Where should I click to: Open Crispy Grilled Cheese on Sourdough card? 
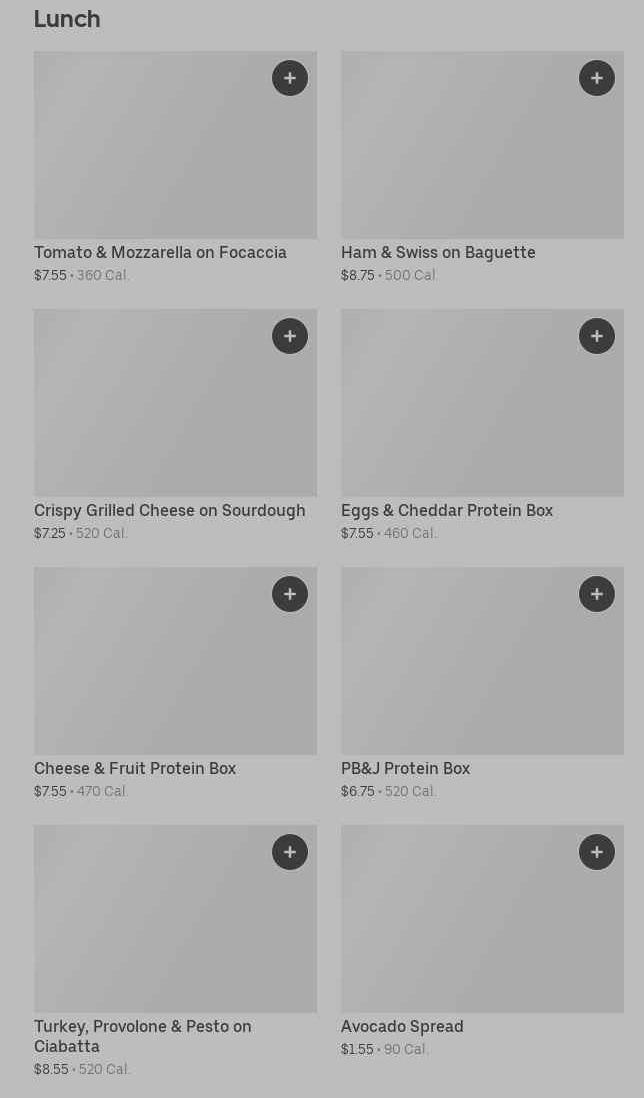tap(170, 511)
